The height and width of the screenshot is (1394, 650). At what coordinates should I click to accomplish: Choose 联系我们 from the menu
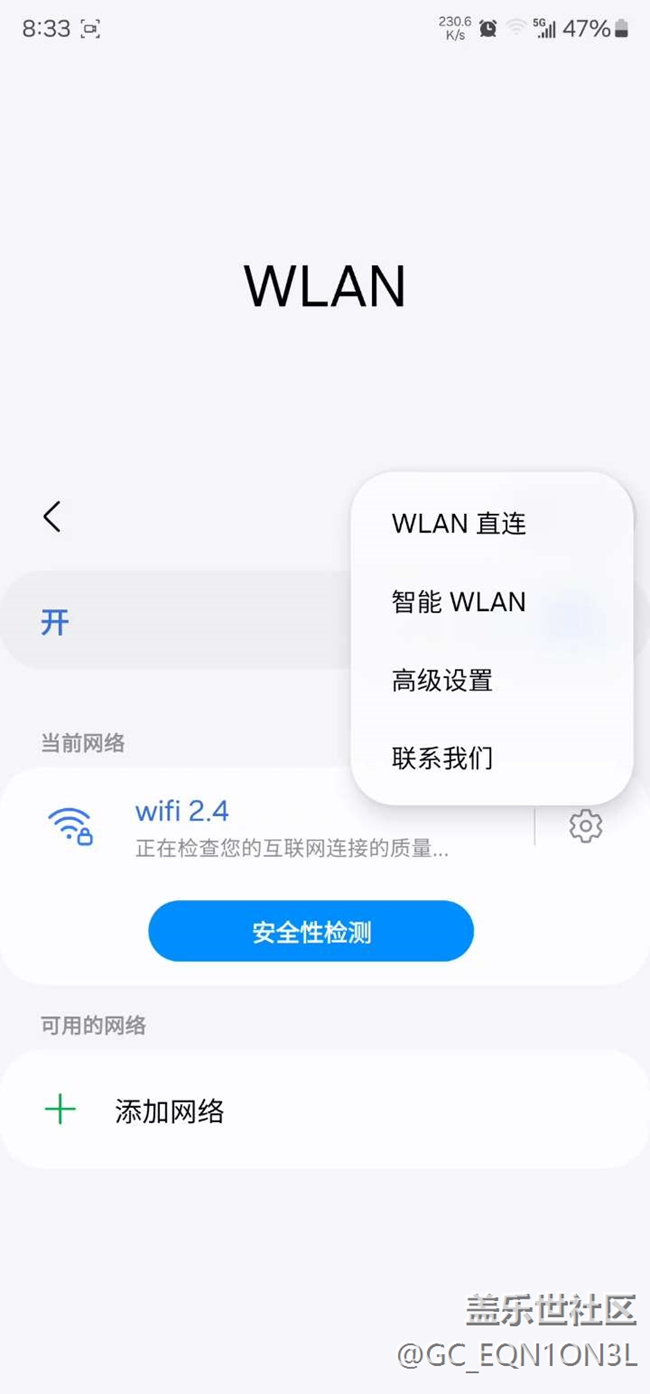[x=443, y=758]
